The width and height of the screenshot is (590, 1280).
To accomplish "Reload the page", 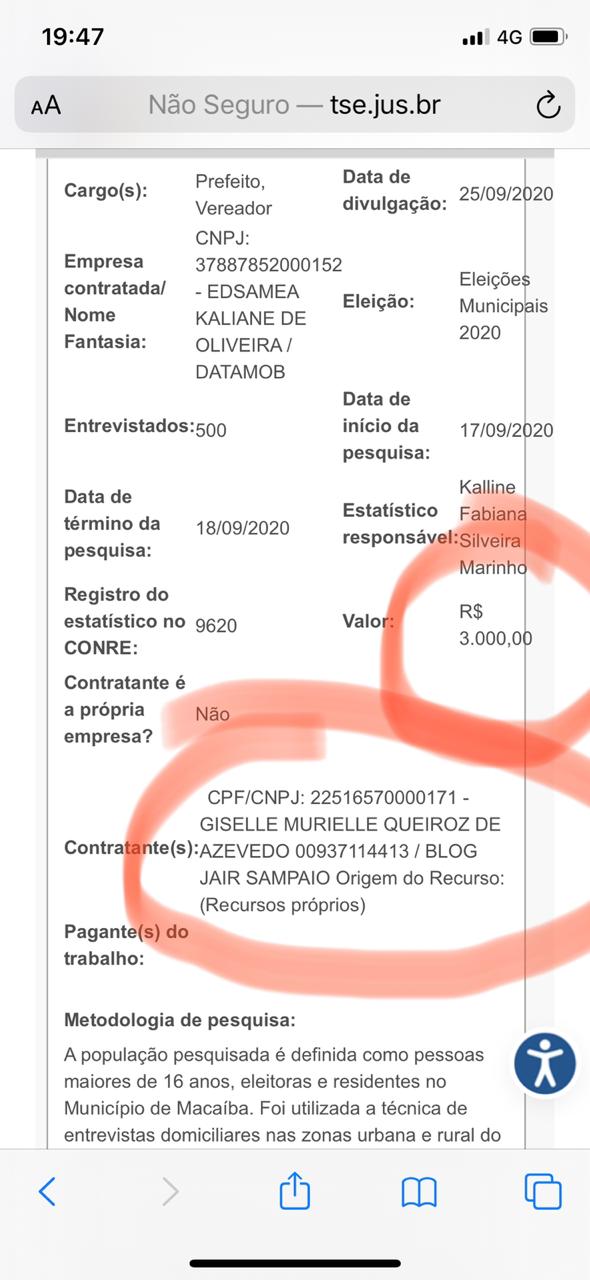I will (x=548, y=105).
